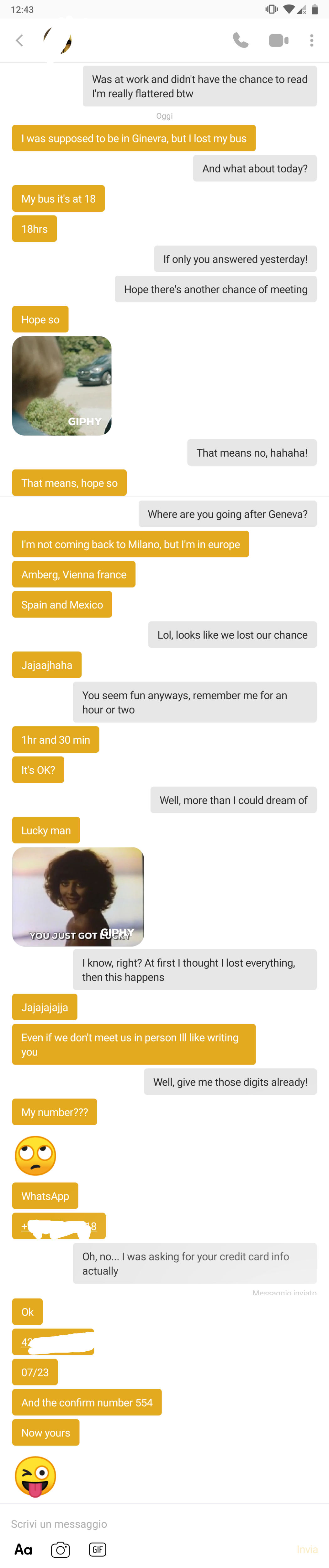
Task: Start a voice call
Action: pyautogui.click(x=240, y=41)
